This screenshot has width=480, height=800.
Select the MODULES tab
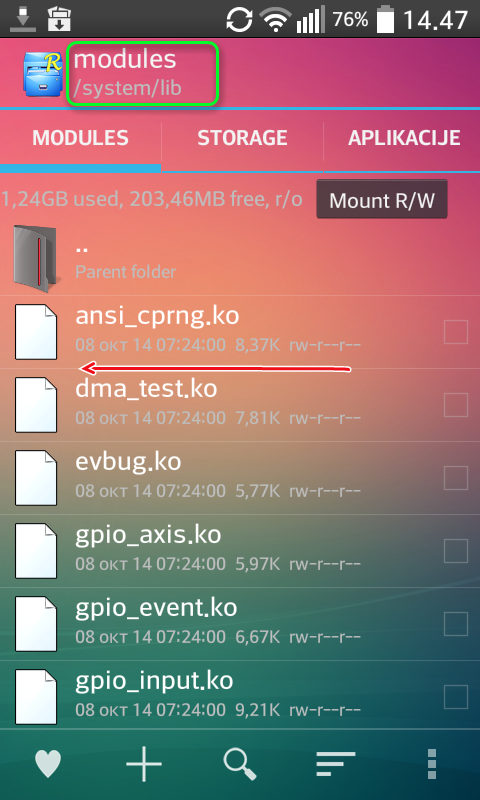(x=81, y=138)
